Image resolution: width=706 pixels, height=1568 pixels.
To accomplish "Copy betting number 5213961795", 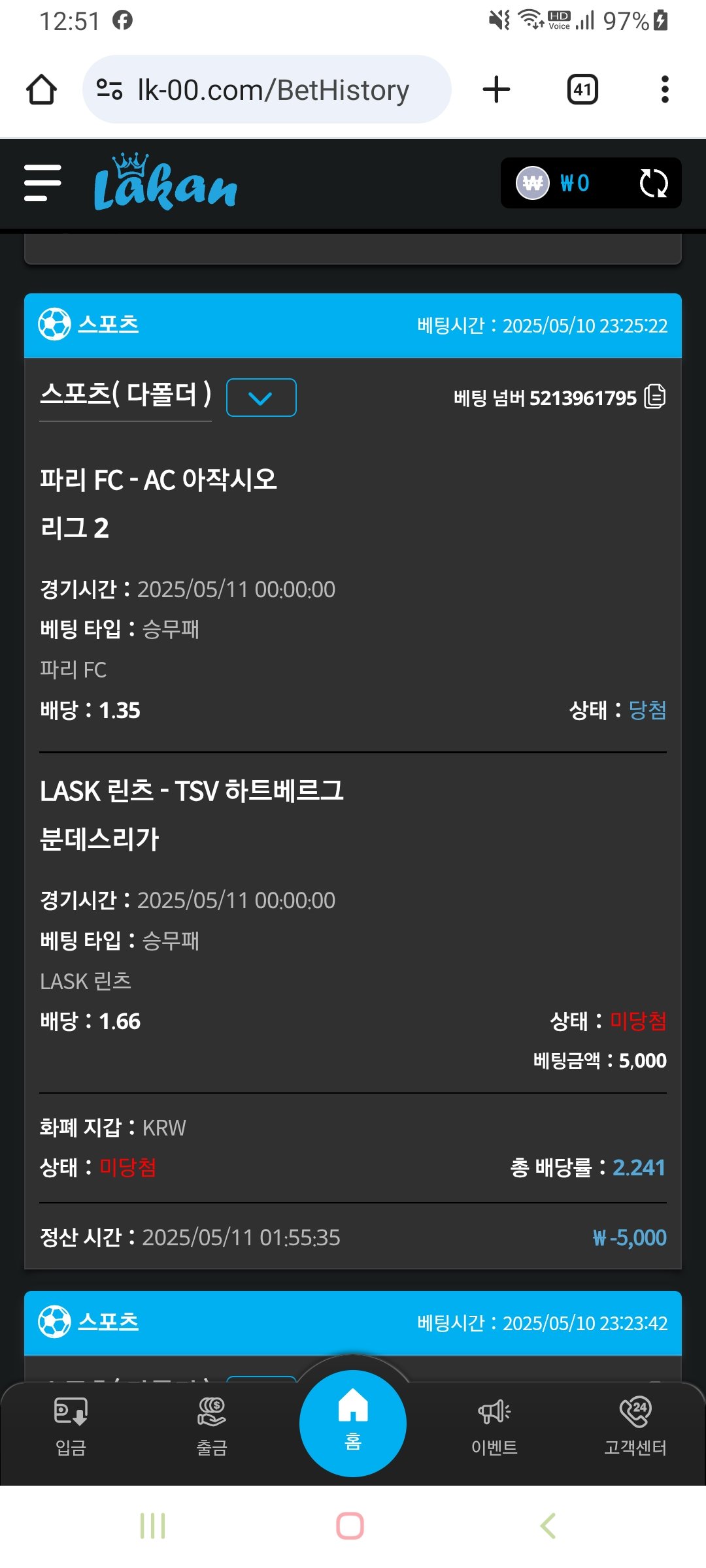I will coord(654,397).
